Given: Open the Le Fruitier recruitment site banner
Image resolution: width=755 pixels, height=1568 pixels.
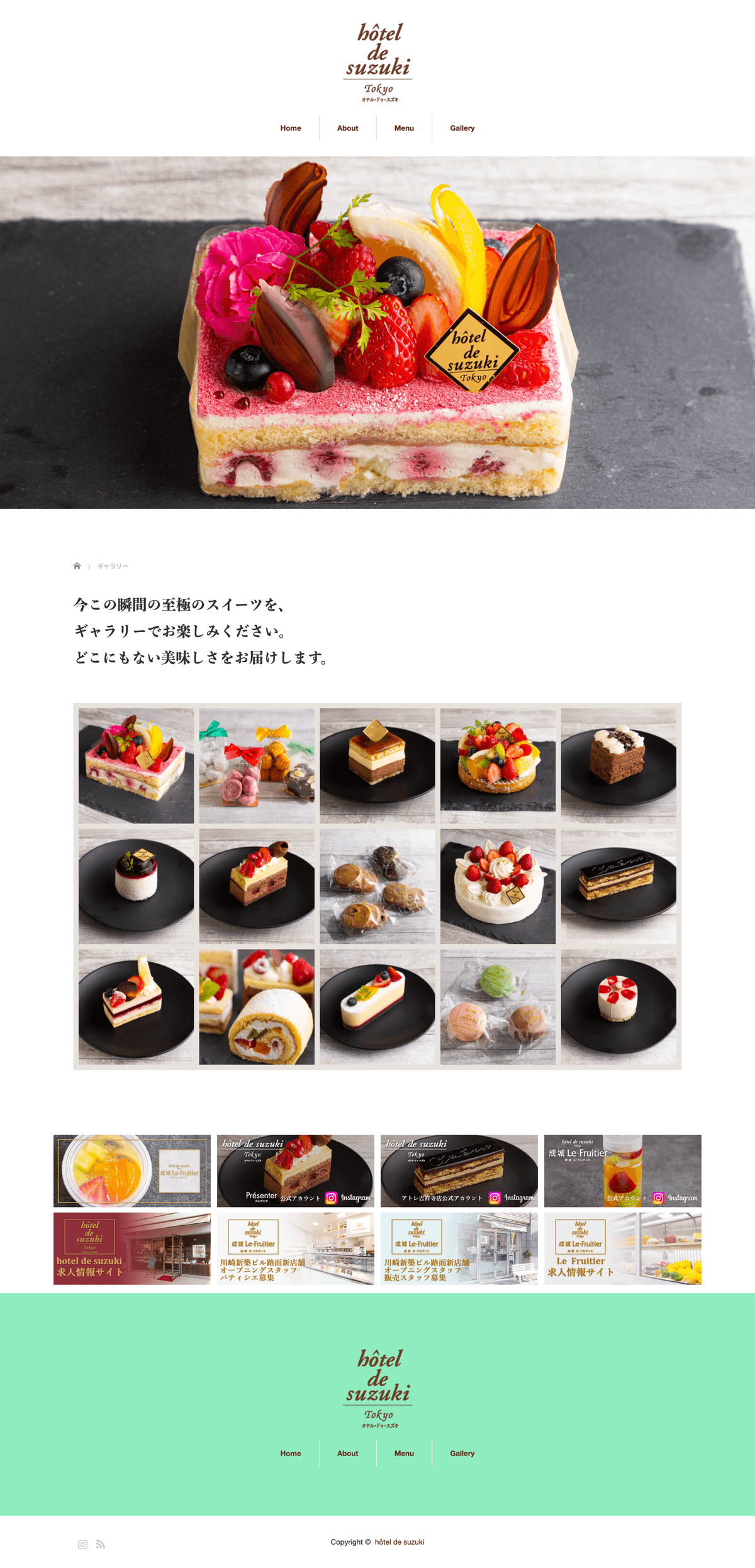Looking at the screenshot, I should click(622, 1248).
